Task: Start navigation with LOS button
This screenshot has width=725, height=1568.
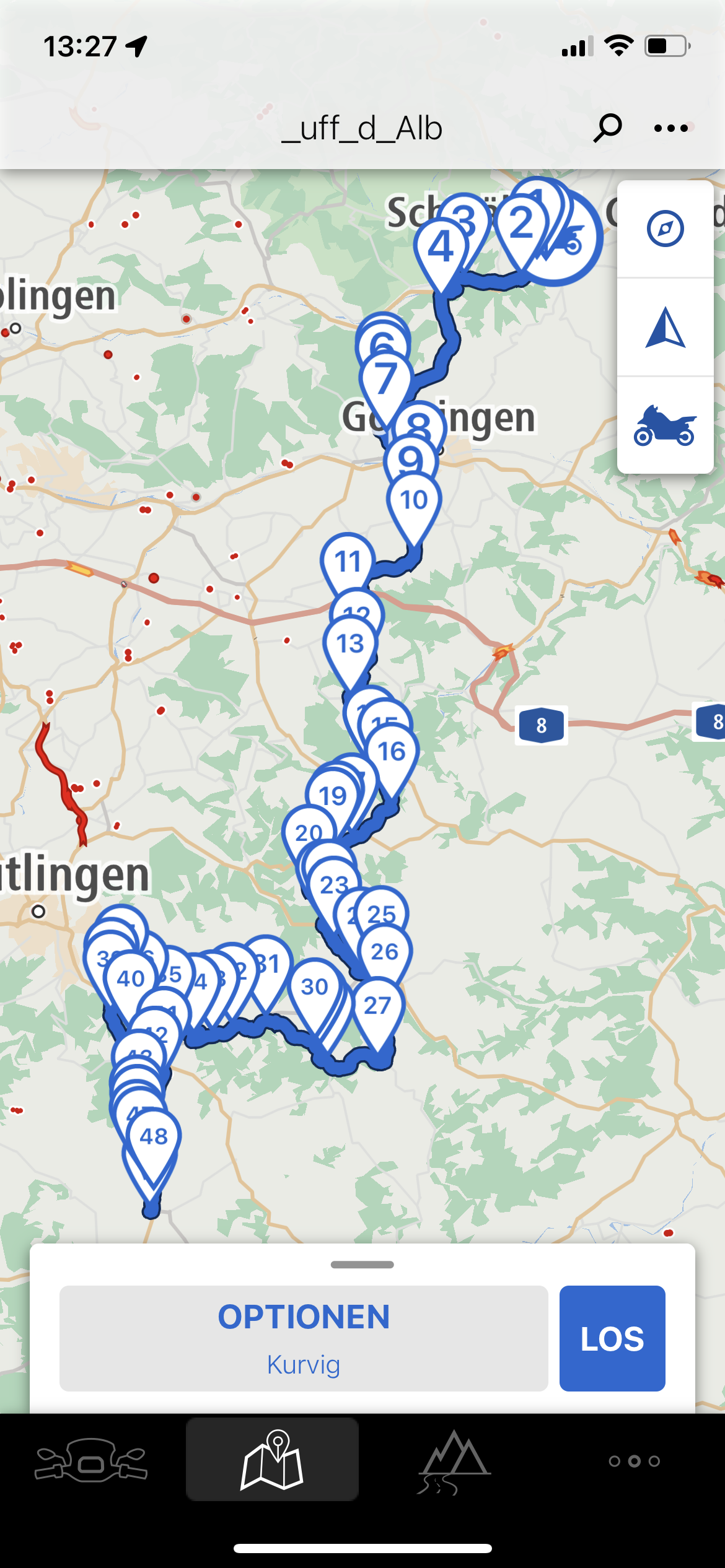Action: [x=612, y=1338]
